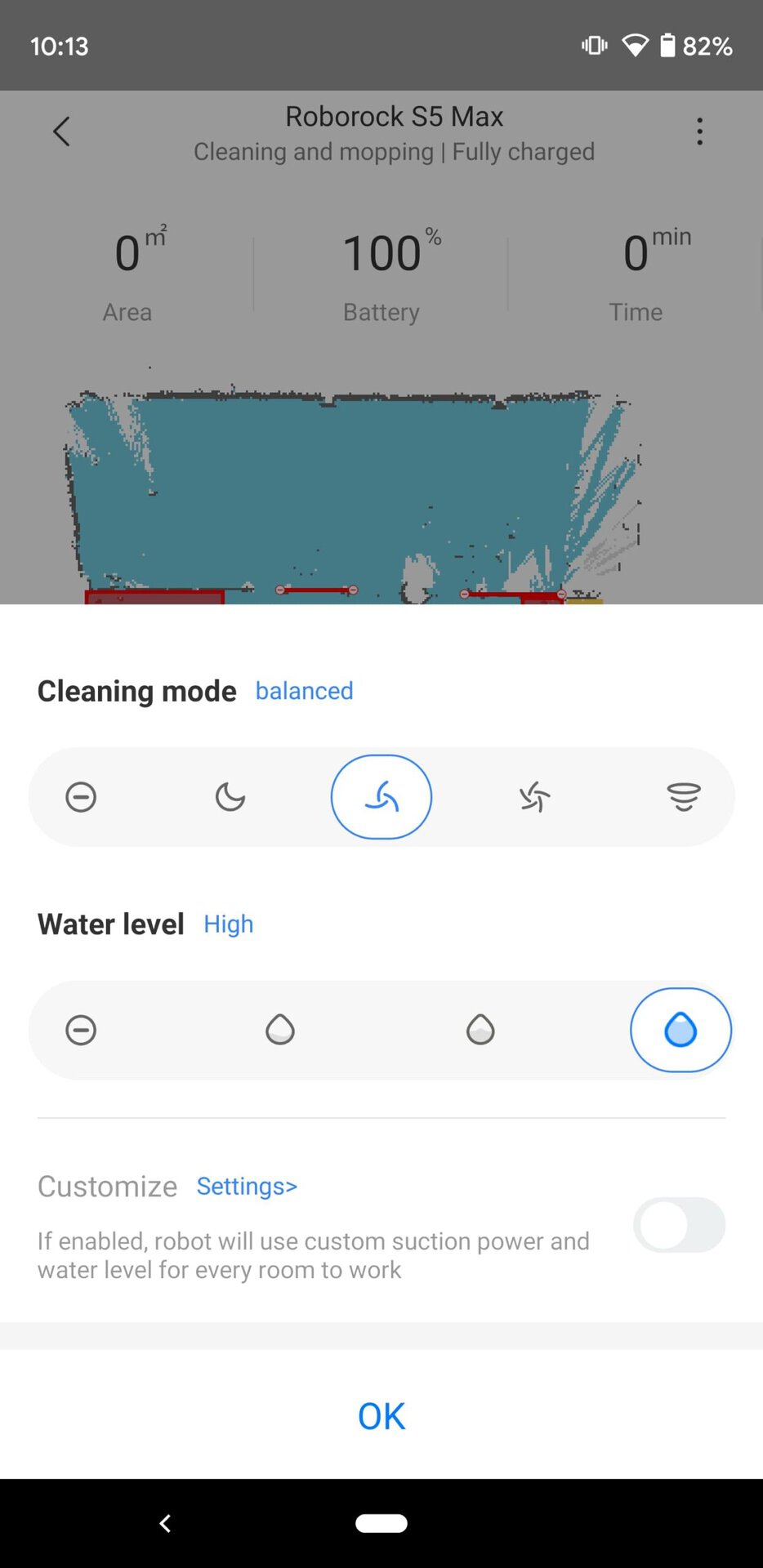Select the balanced fan cleaning mode
Viewport: 763px width, 1568px height.
click(381, 796)
